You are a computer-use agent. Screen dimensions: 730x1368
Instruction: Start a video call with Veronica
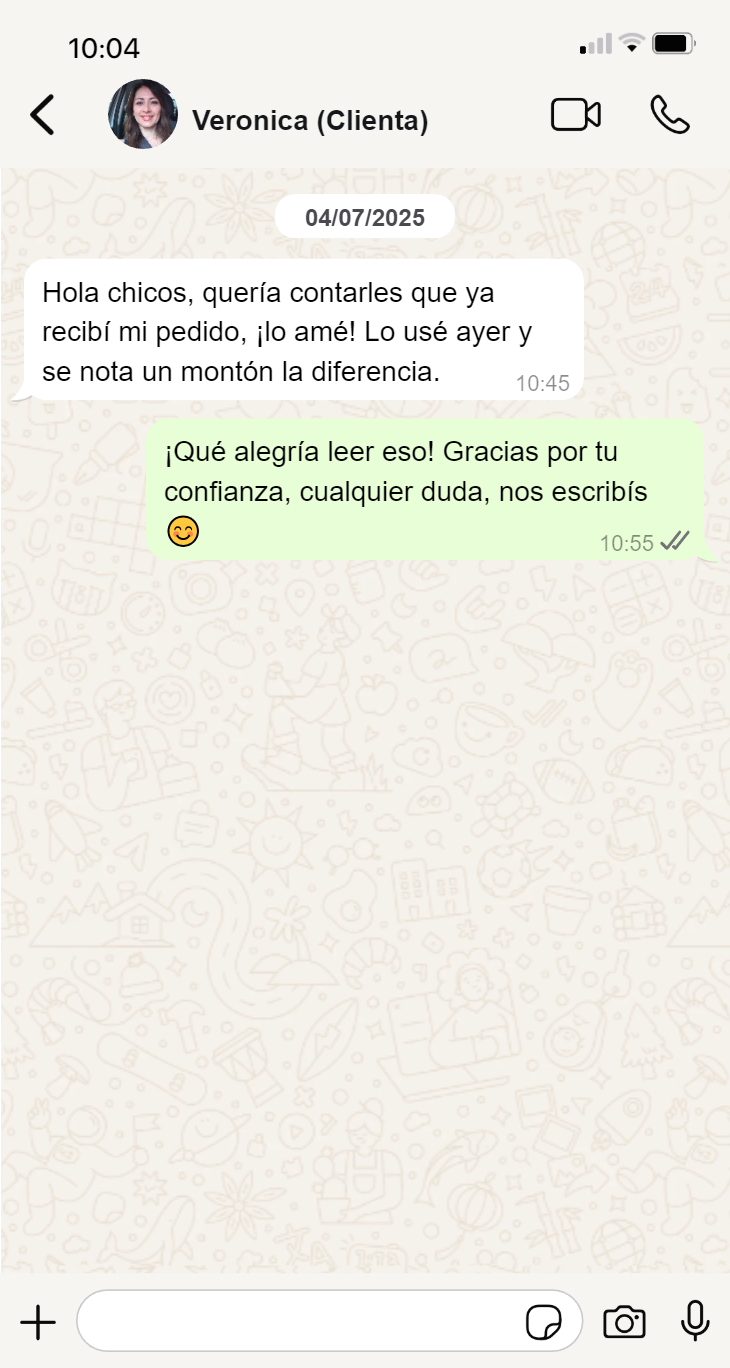(576, 115)
